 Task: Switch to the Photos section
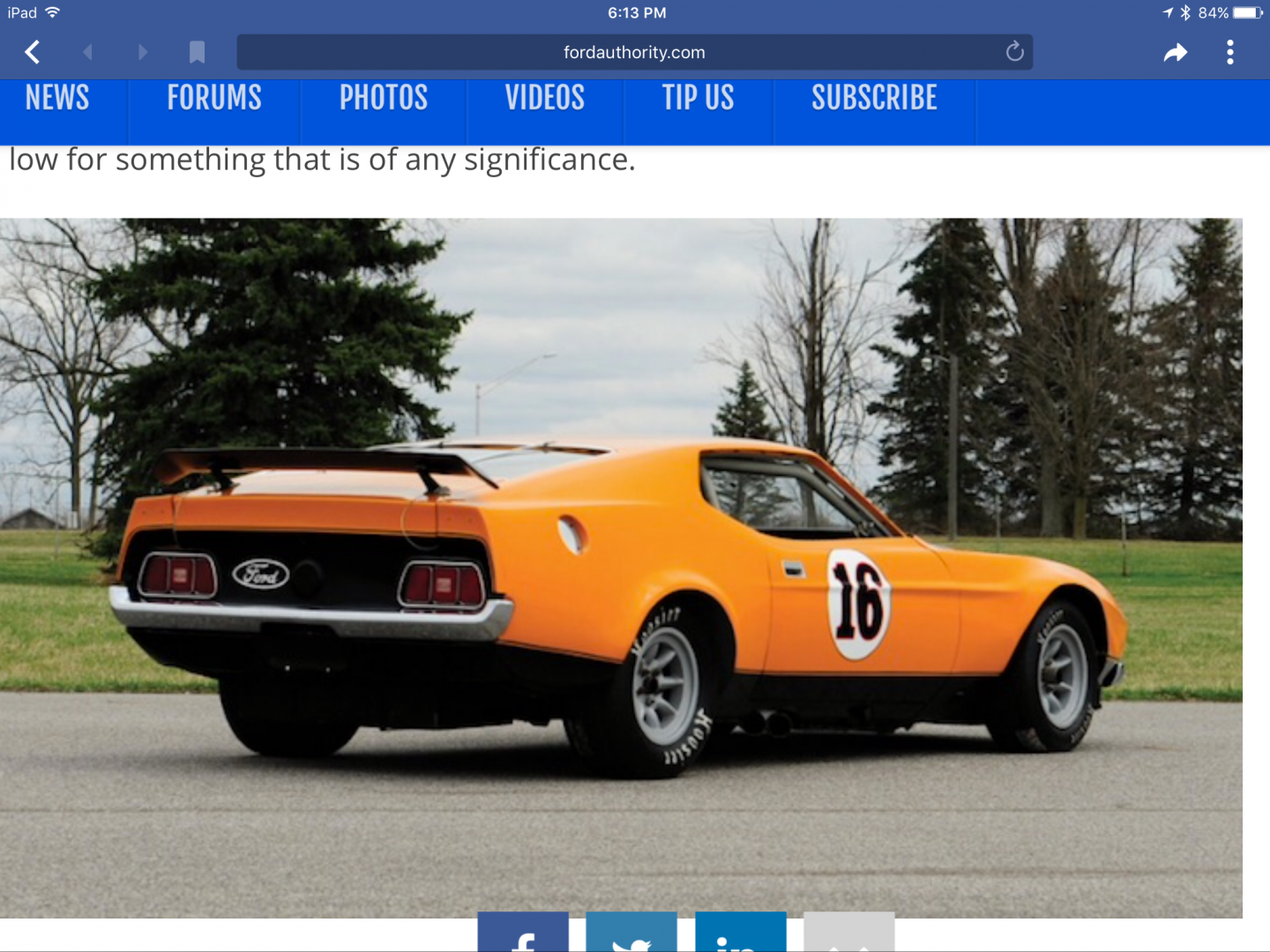click(x=384, y=98)
